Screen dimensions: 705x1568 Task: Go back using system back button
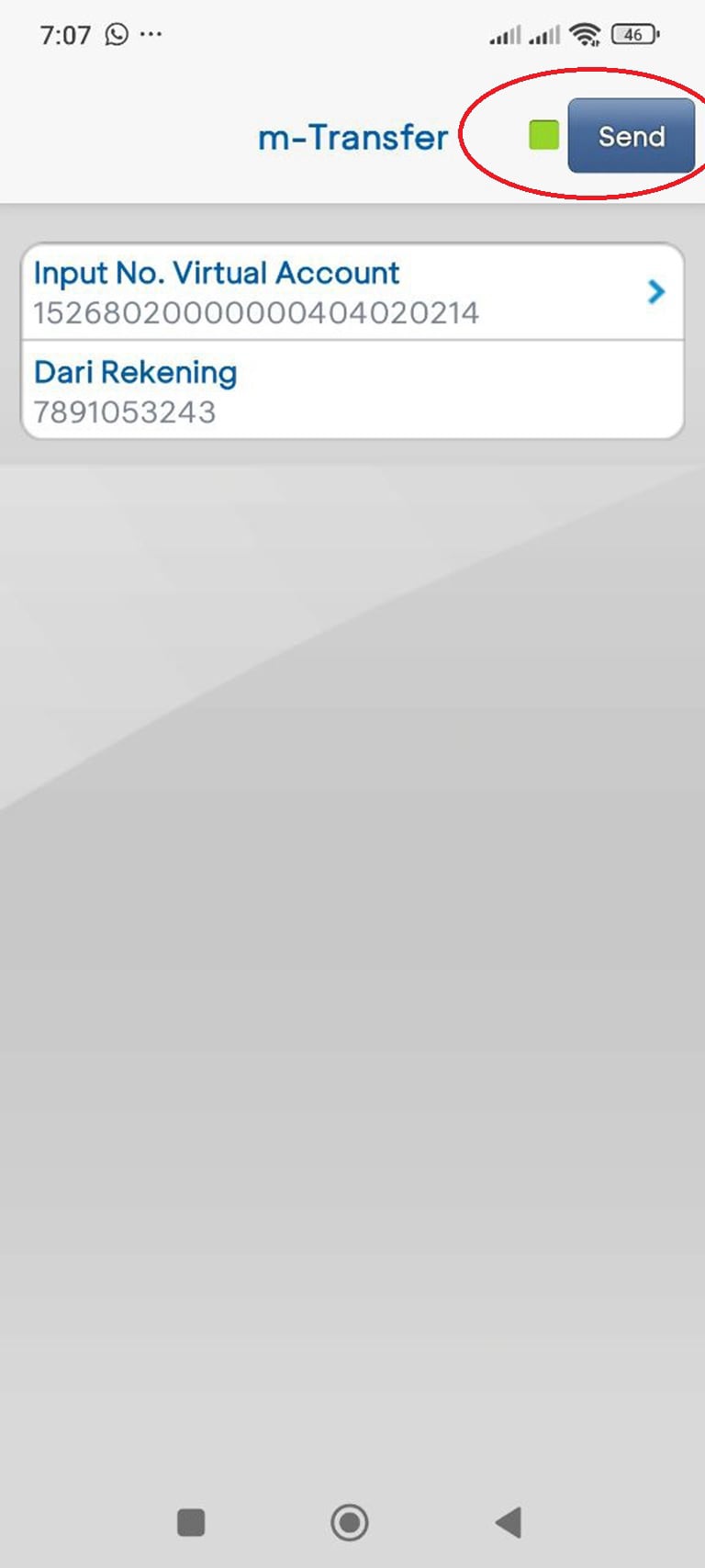coord(509,1522)
